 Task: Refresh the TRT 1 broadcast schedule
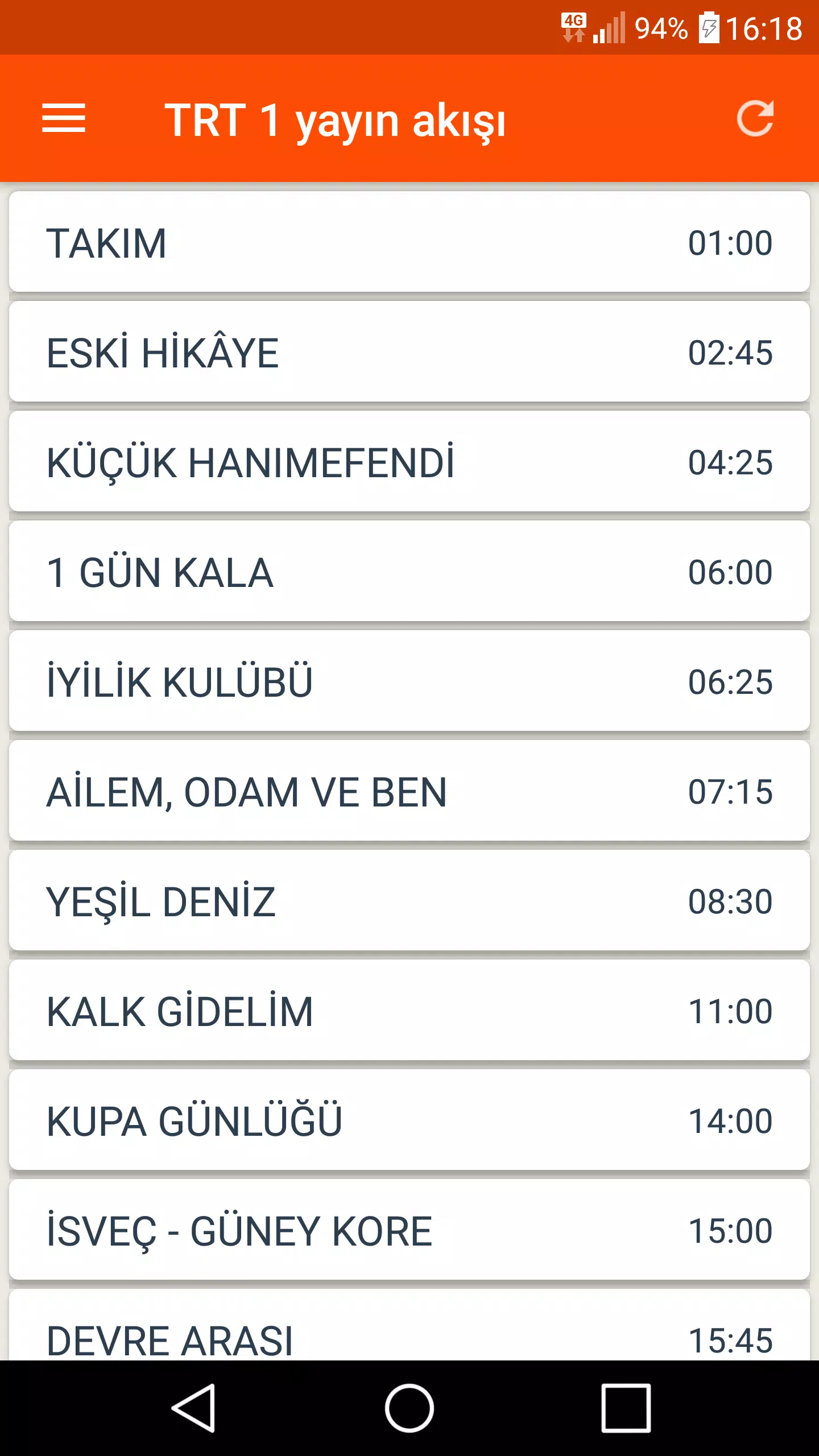pos(755,118)
